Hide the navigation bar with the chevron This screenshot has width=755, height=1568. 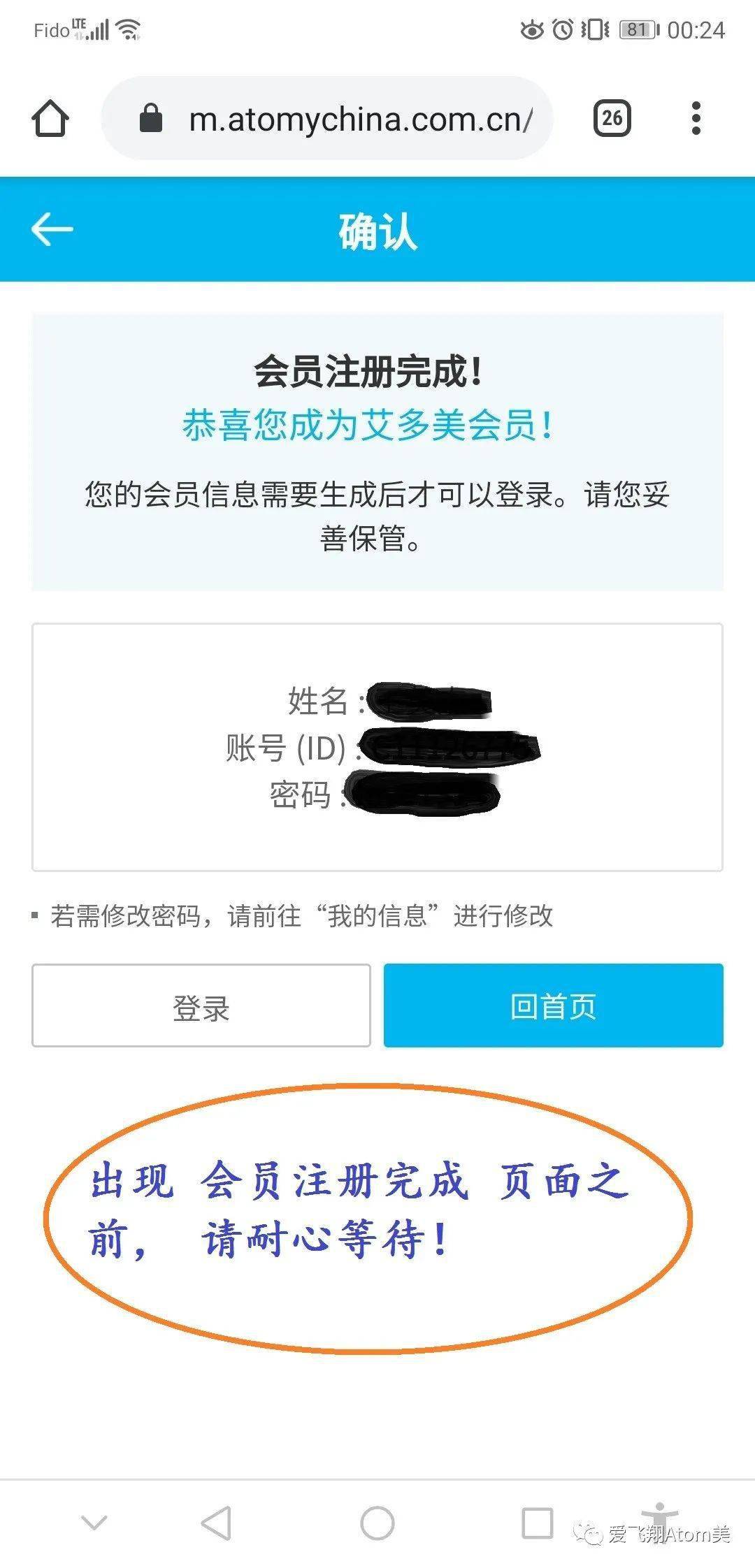(94, 1522)
